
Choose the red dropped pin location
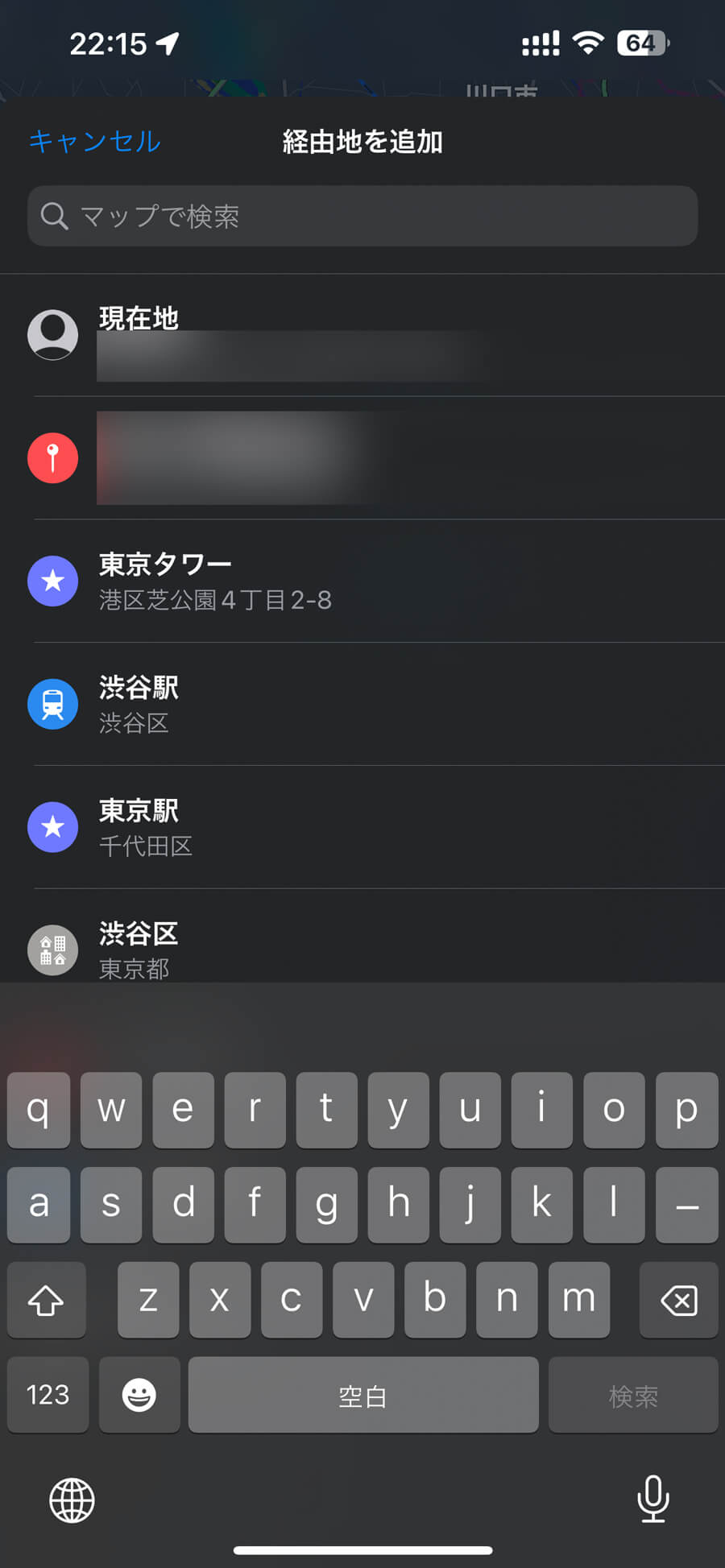pyautogui.click(x=362, y=457)
